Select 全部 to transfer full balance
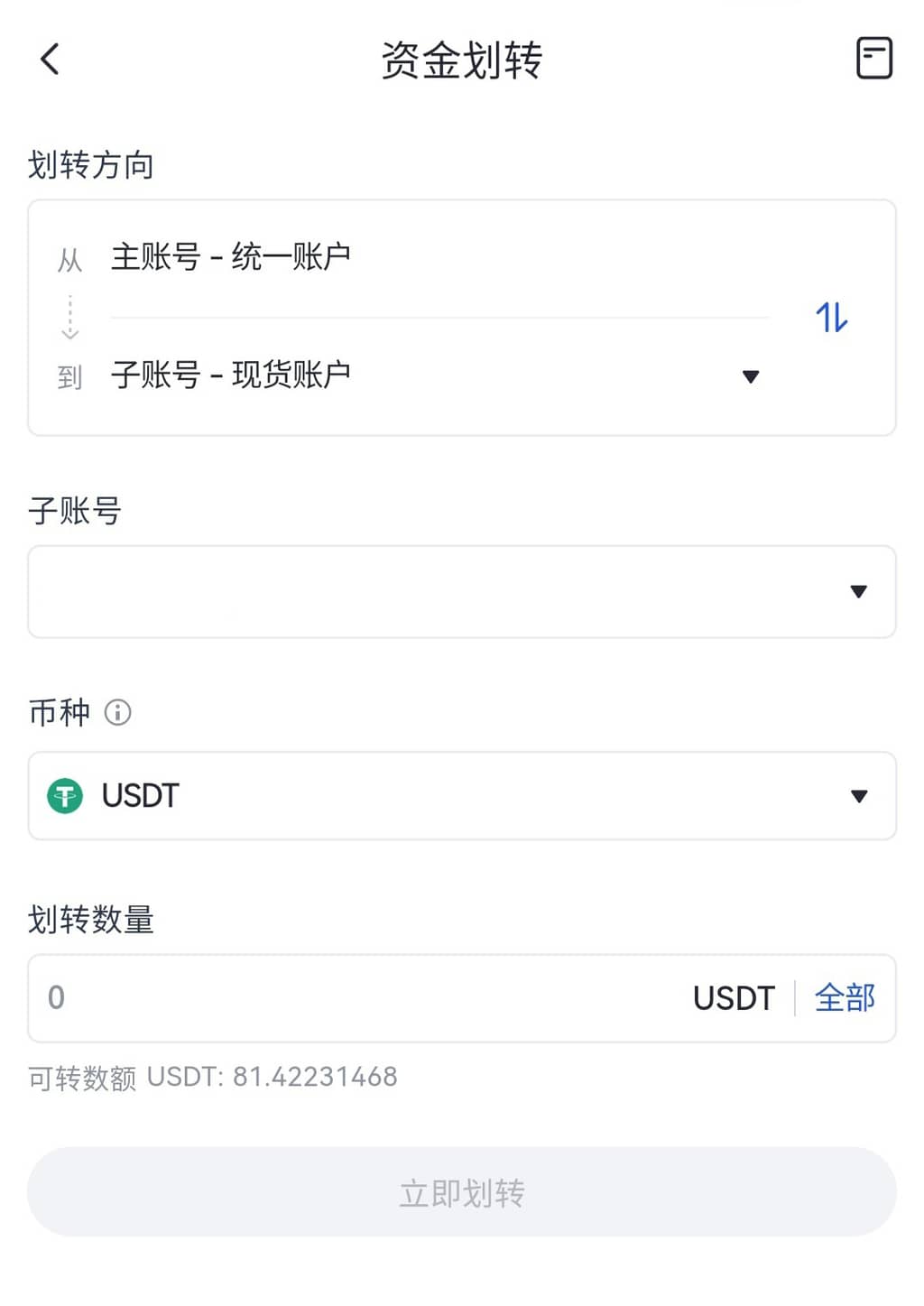The image size is (924, 1306). 845,998
